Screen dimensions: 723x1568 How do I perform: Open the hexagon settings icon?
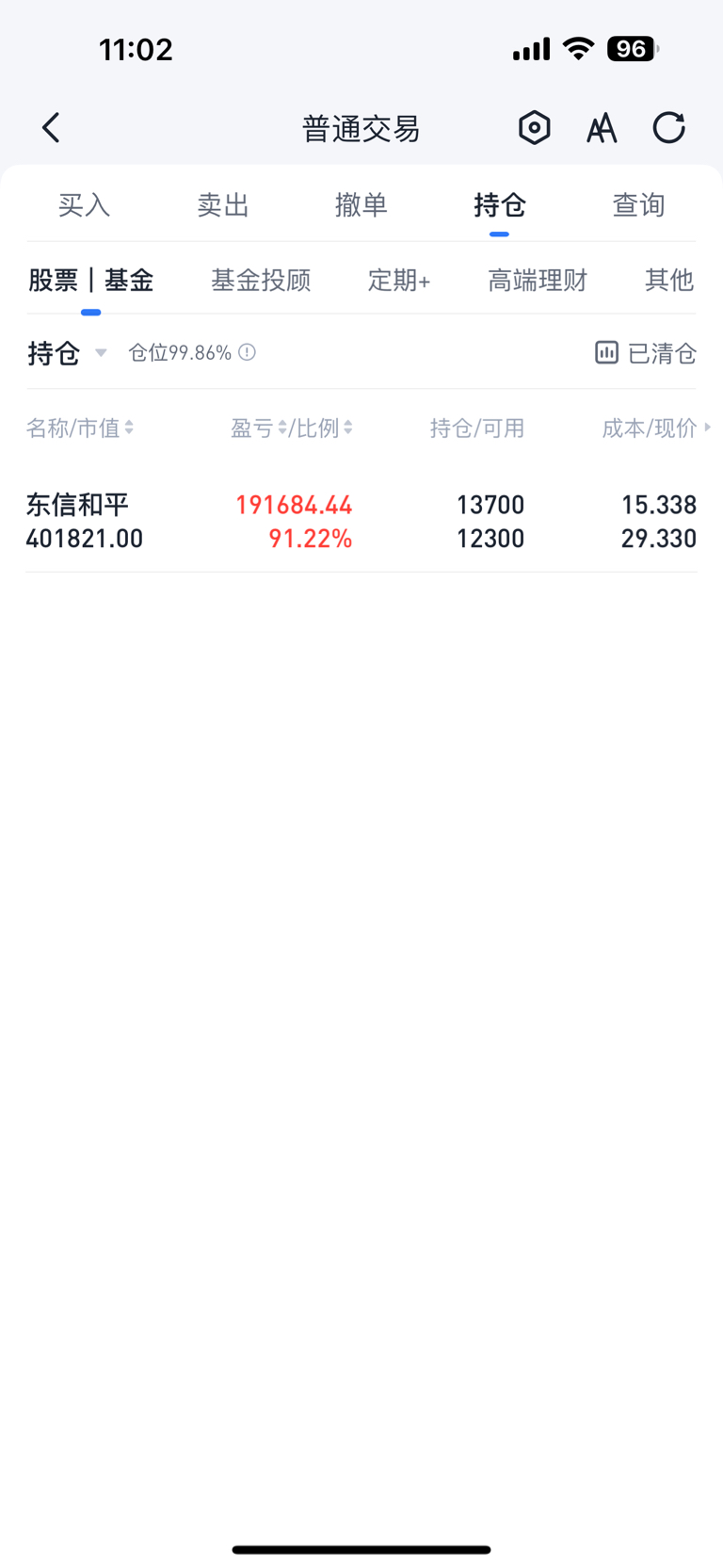click(x=534, y=127)
